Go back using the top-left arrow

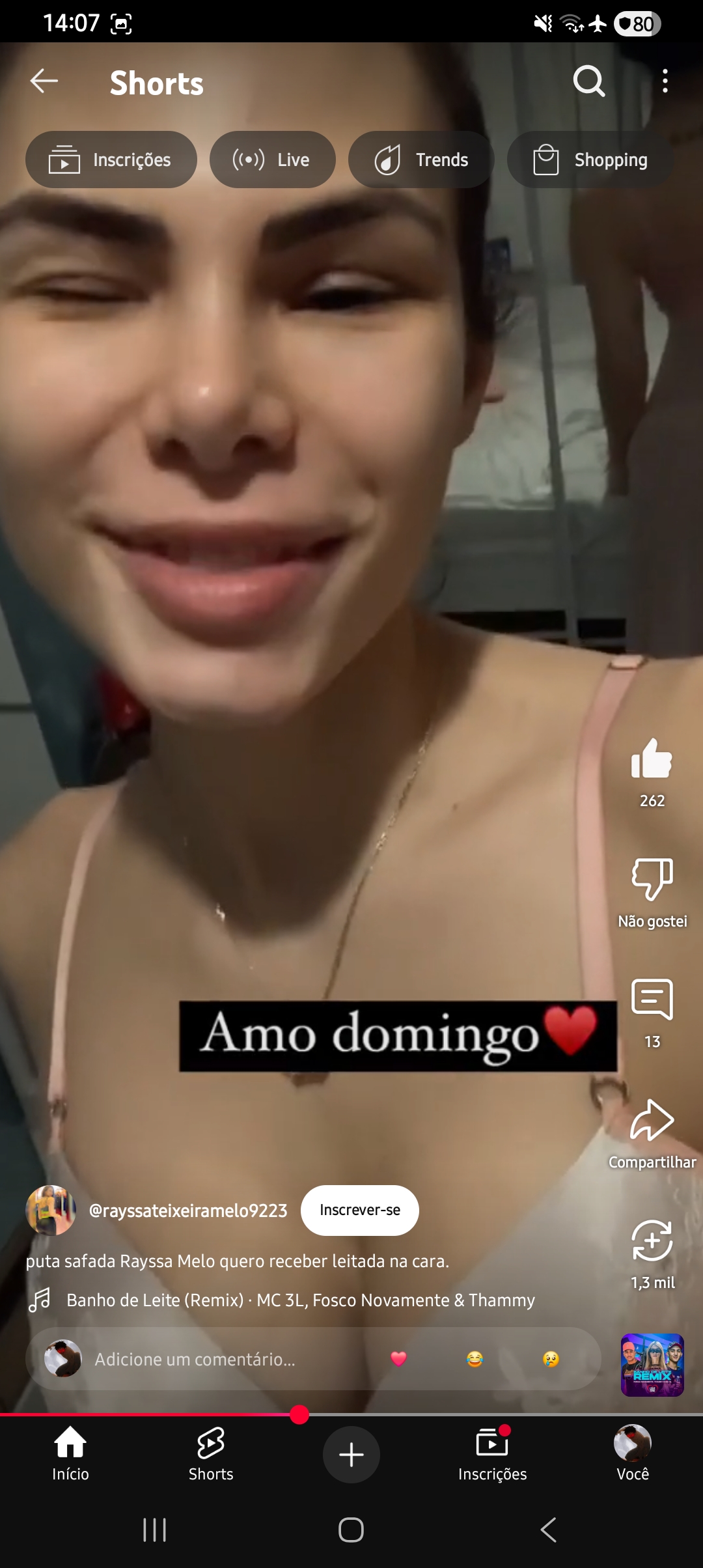pos(44,81)
